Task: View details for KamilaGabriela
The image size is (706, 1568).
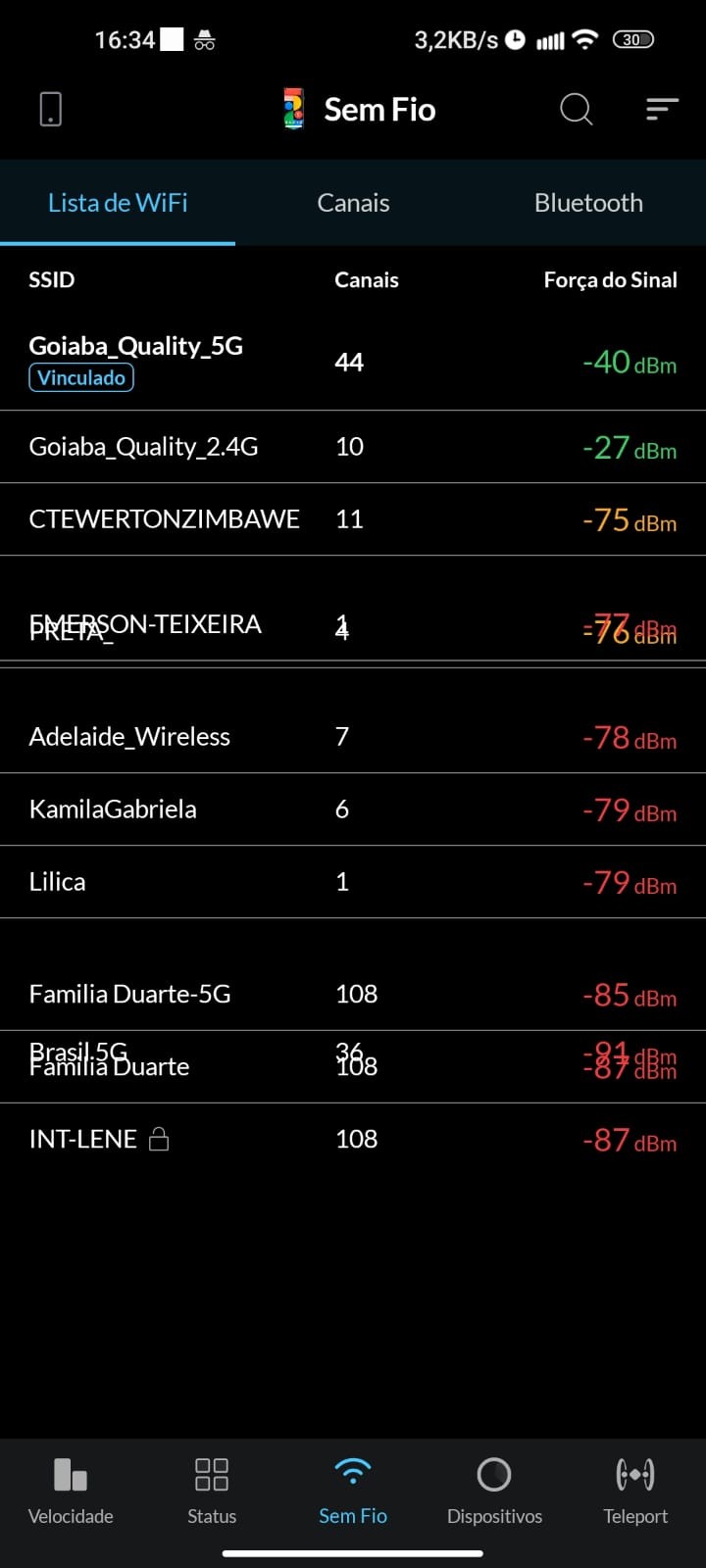Action: [353, 809]
